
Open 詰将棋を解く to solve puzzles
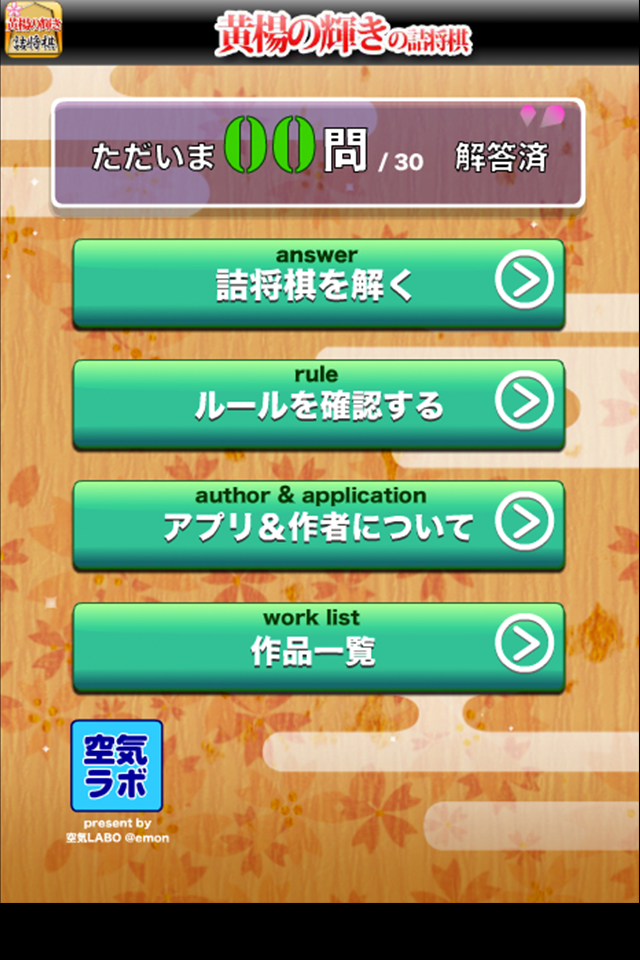coord(318,282)
